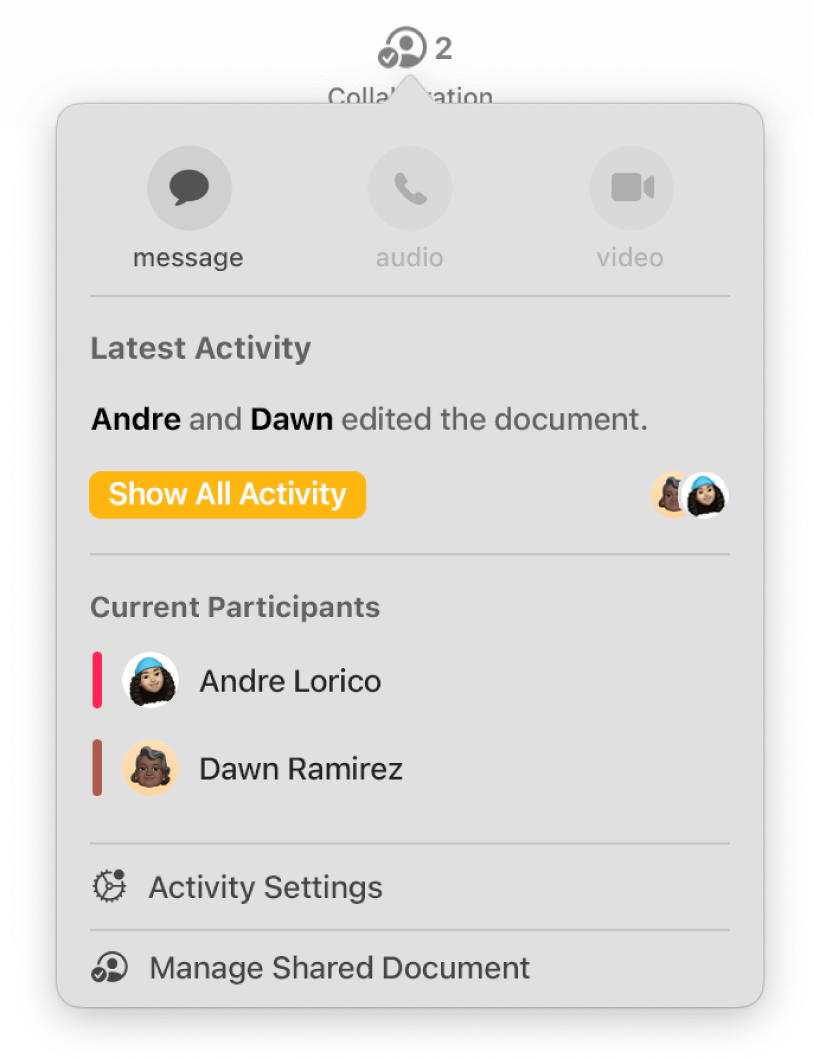Start an audio call with participants
This screenshot has height=1059, width=814.
pos(410,189)
